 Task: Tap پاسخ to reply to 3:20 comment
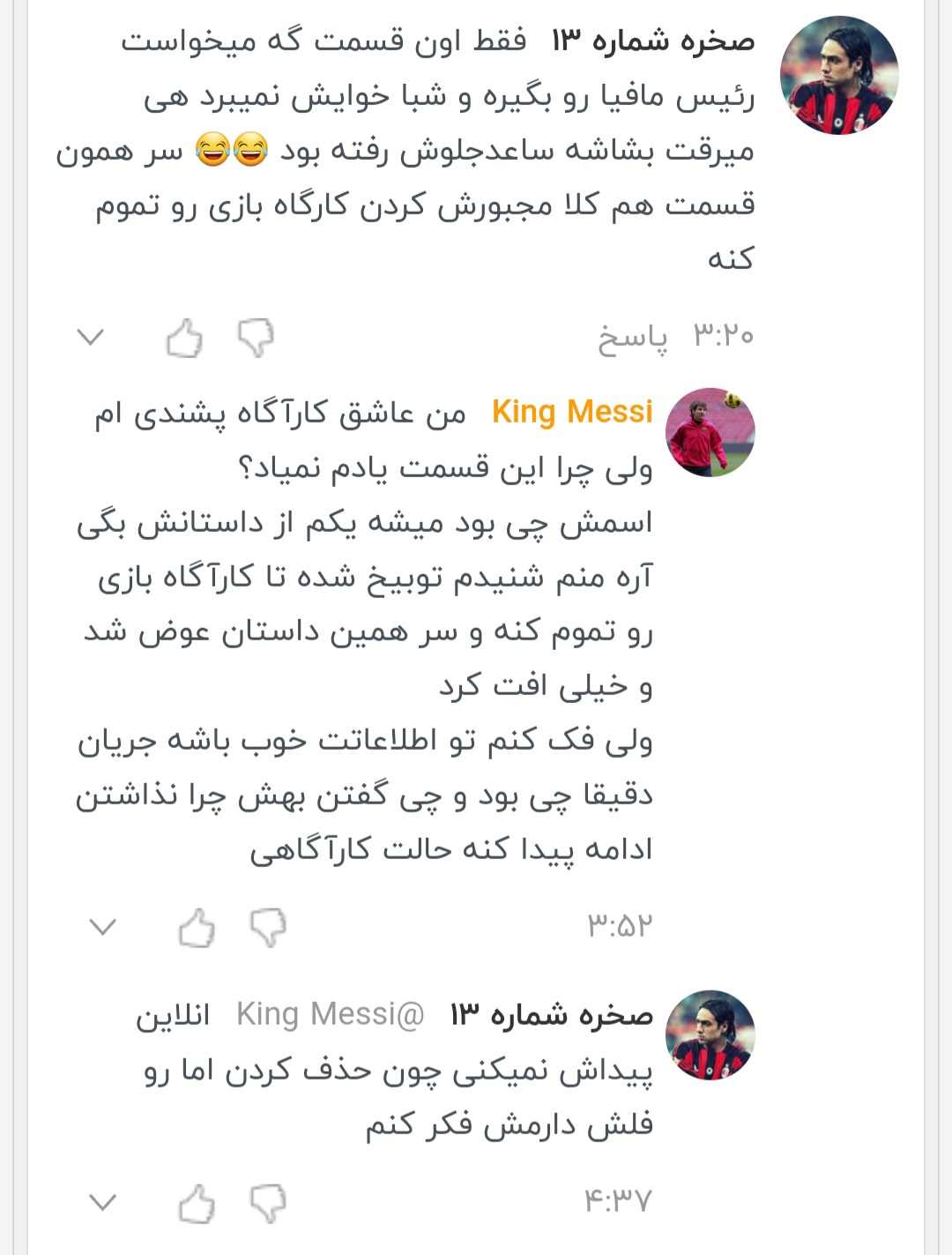633,337
